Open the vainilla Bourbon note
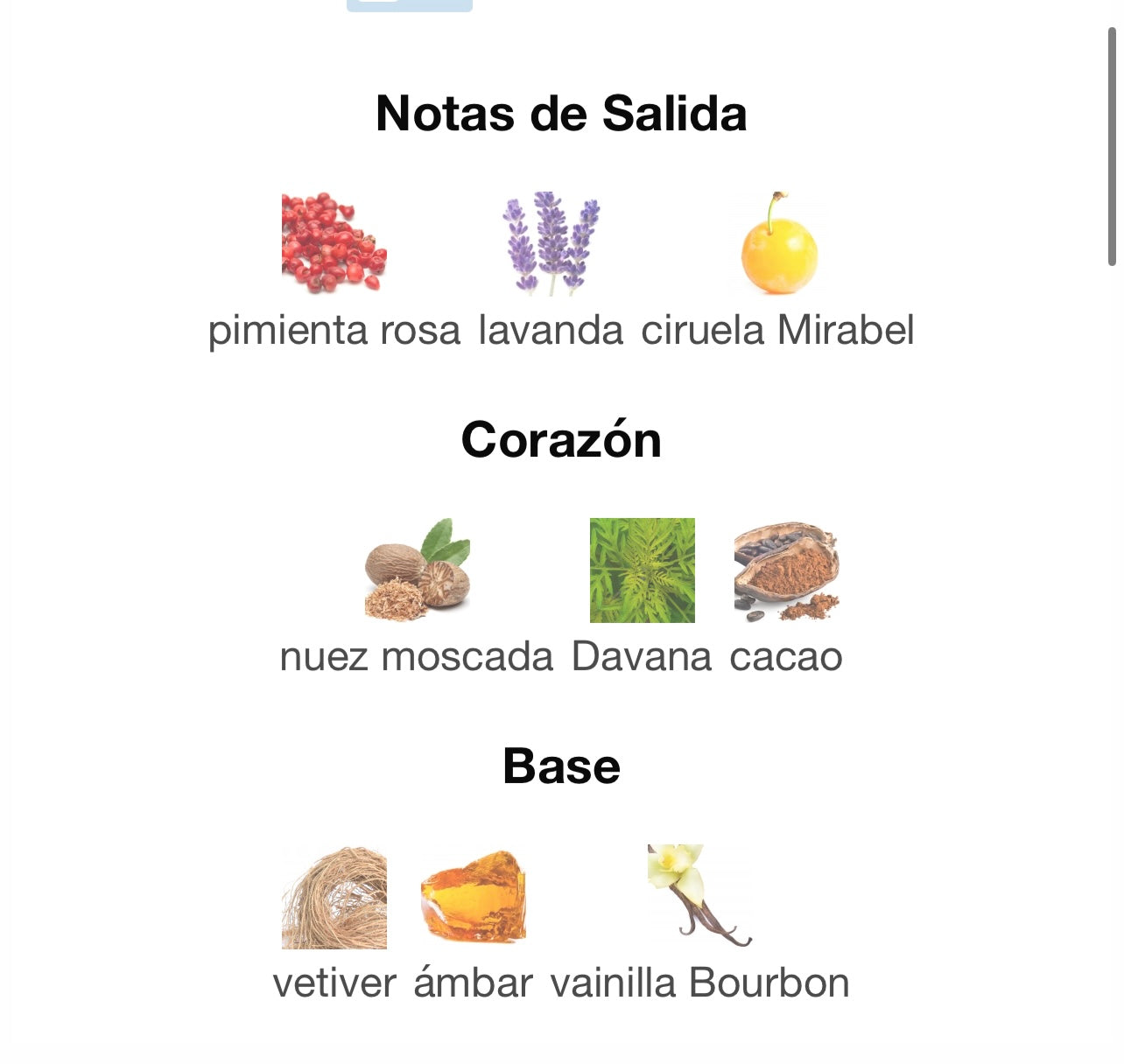This screenshot has height=1064, width=1124. point(699,897)
